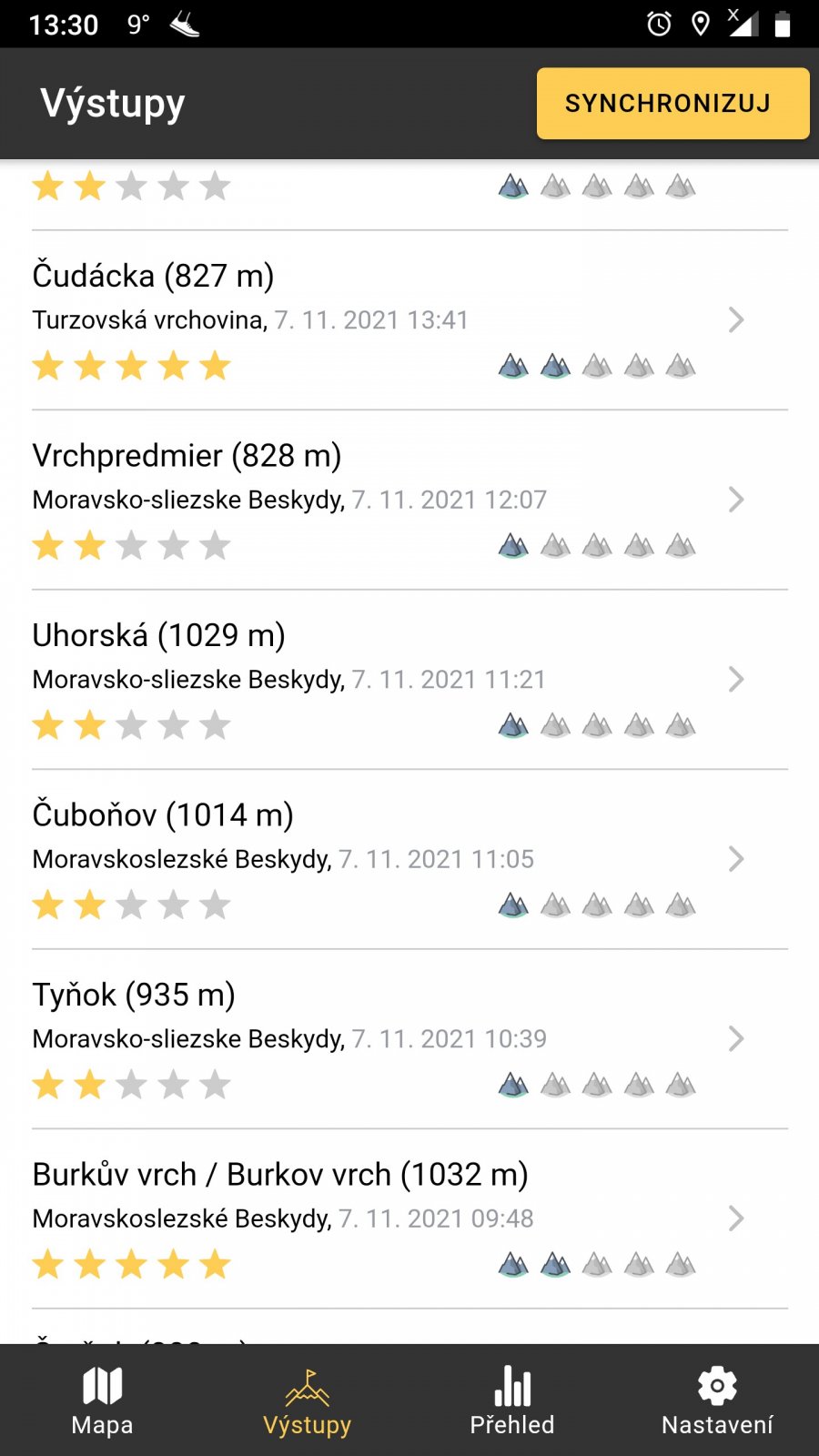
Task: Switch to the Přehled tab
Action: click(512, 1401)
